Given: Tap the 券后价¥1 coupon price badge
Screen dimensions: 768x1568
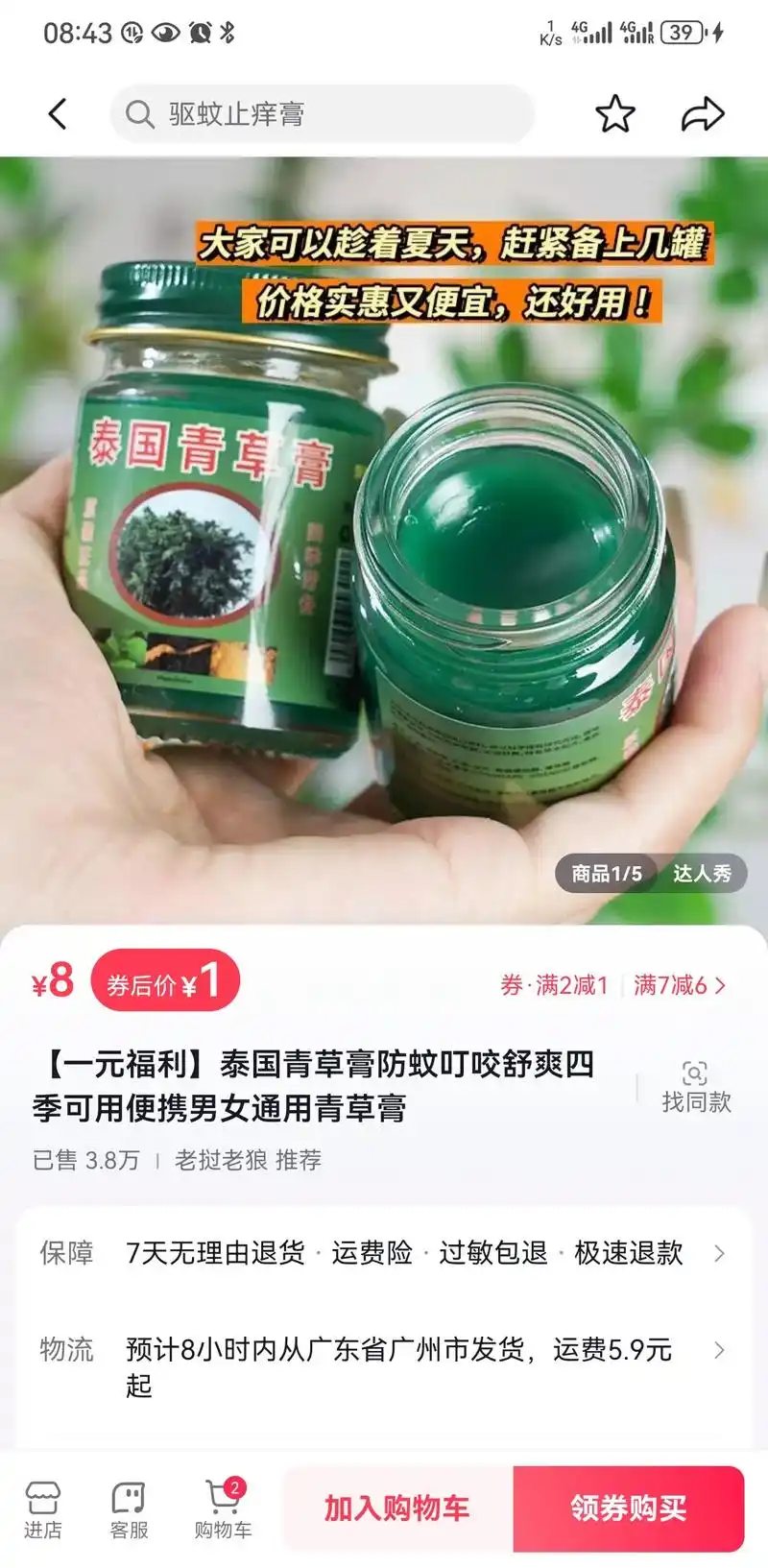Looking at the screenshot, I should [166, 979].
